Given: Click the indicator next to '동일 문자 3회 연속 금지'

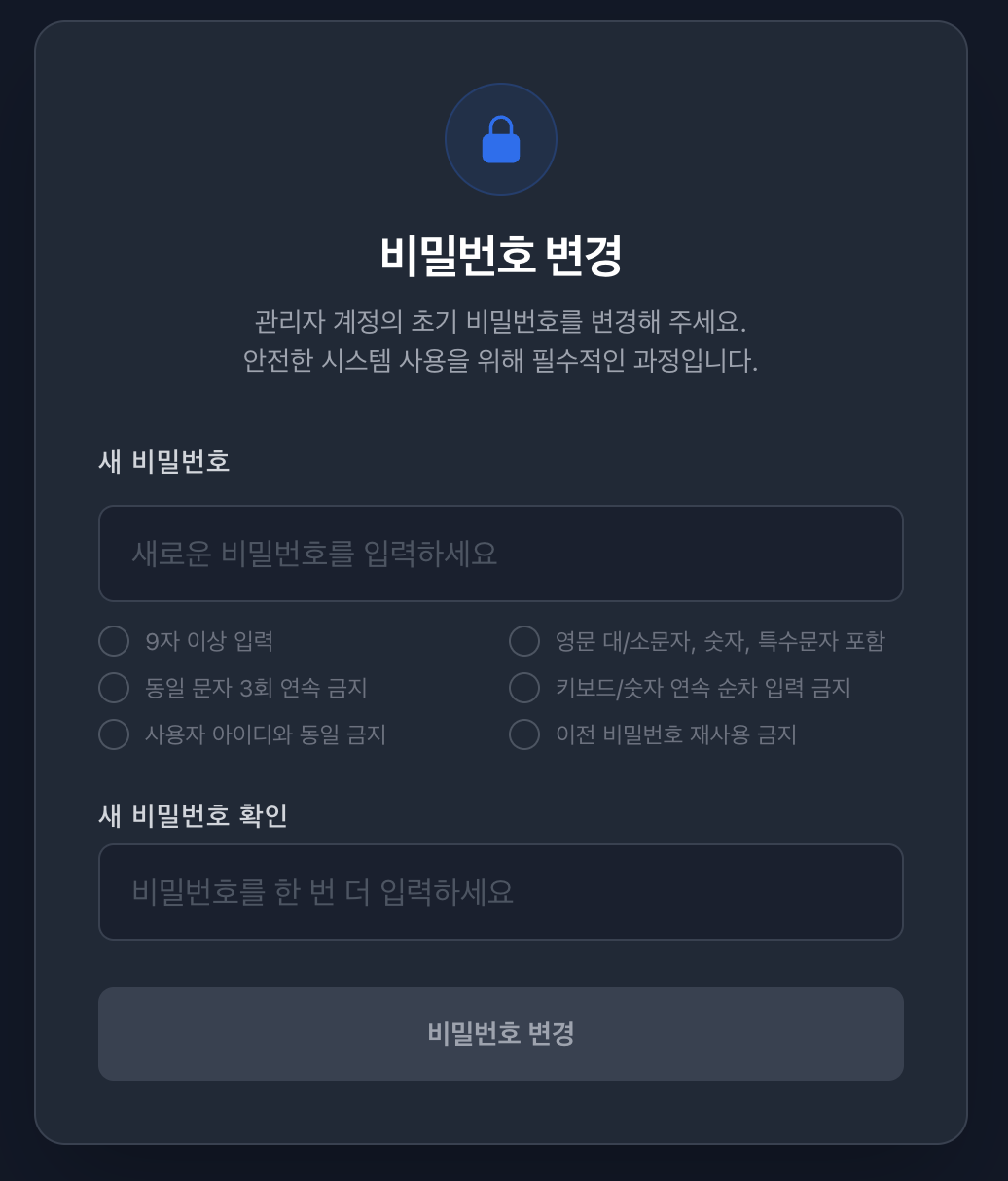Looking at the screenshot, I should coord(113,688).
